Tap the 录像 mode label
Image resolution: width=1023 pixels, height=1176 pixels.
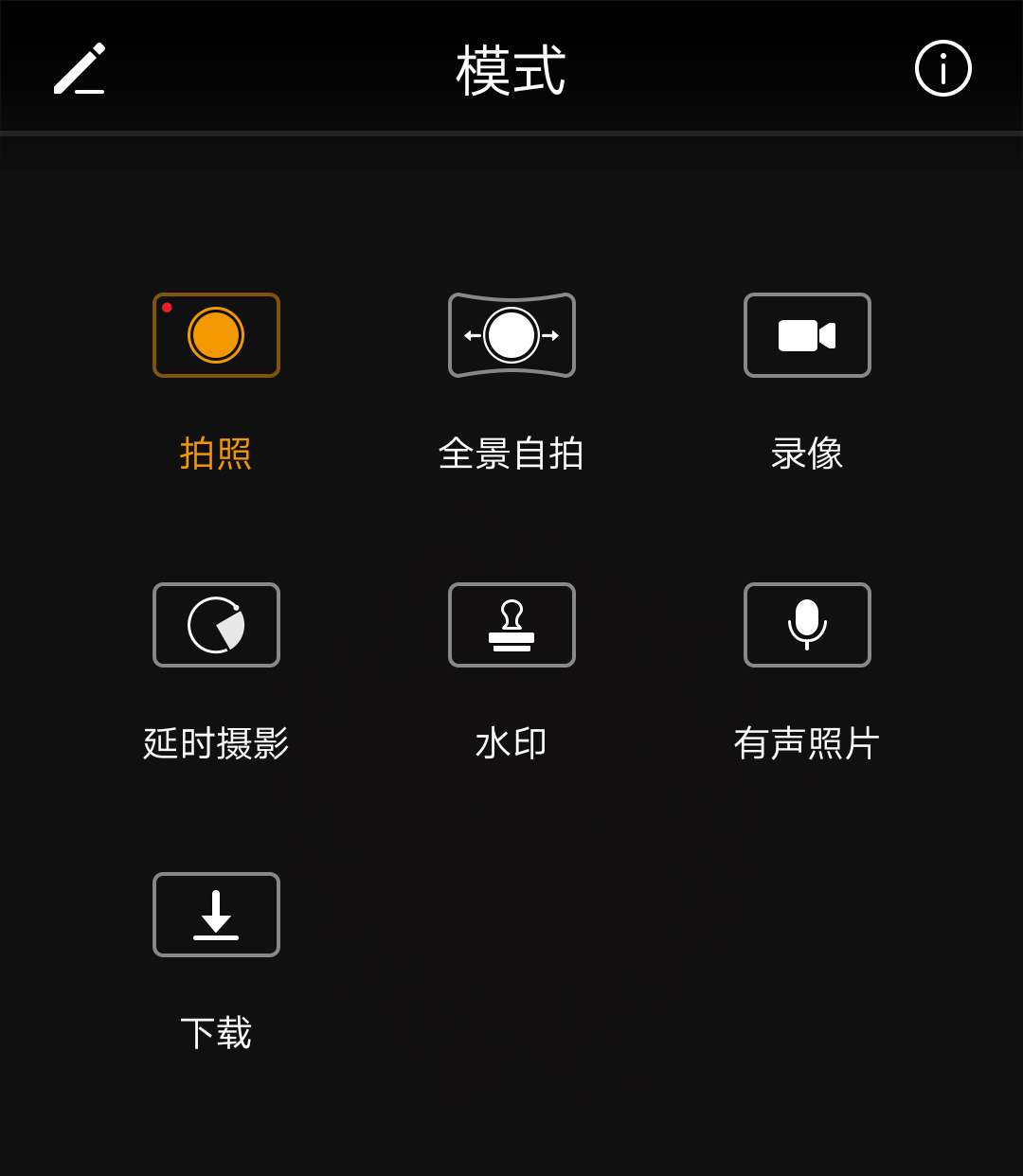point(807,454)
